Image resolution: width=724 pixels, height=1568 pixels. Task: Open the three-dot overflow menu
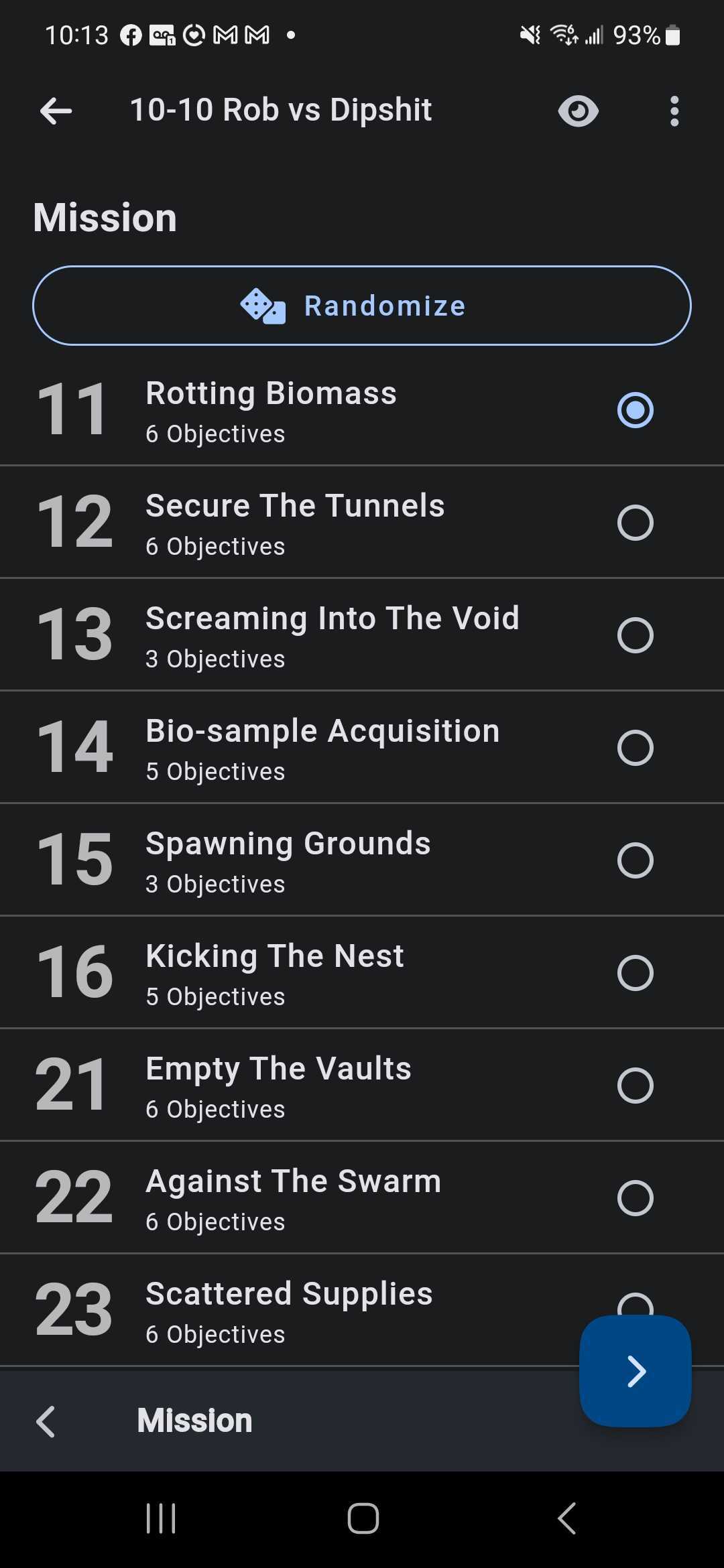tap(674, 111)
